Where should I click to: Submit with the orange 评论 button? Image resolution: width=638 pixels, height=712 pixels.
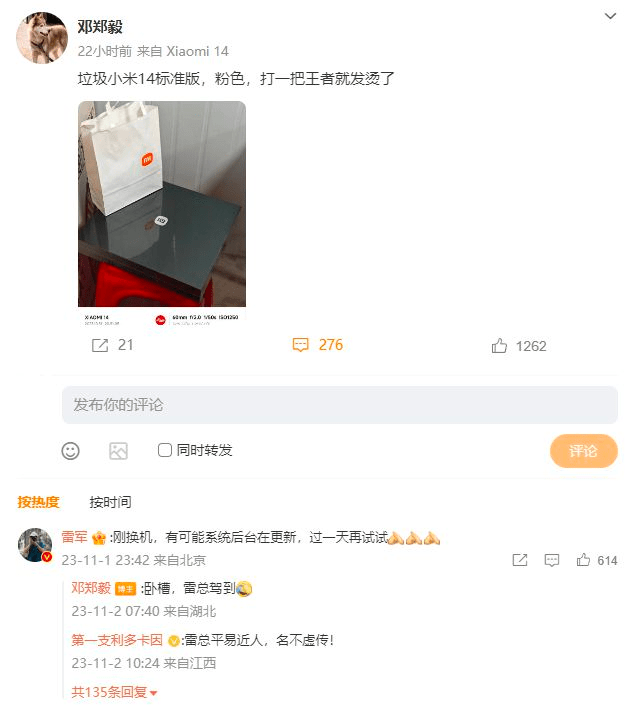pyautogui.click(x=583, y=451)
